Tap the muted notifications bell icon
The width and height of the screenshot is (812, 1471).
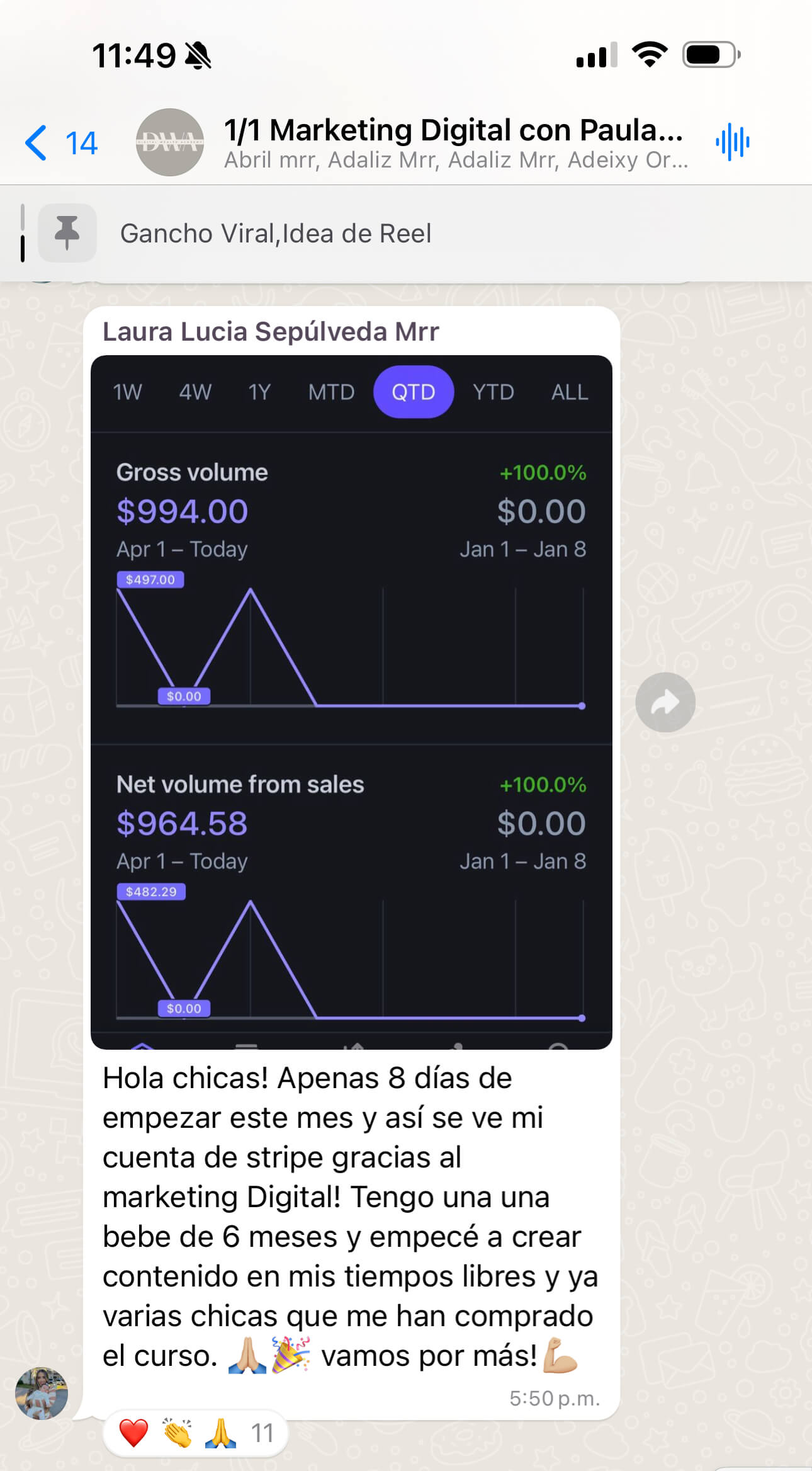(x=199, y=54)
